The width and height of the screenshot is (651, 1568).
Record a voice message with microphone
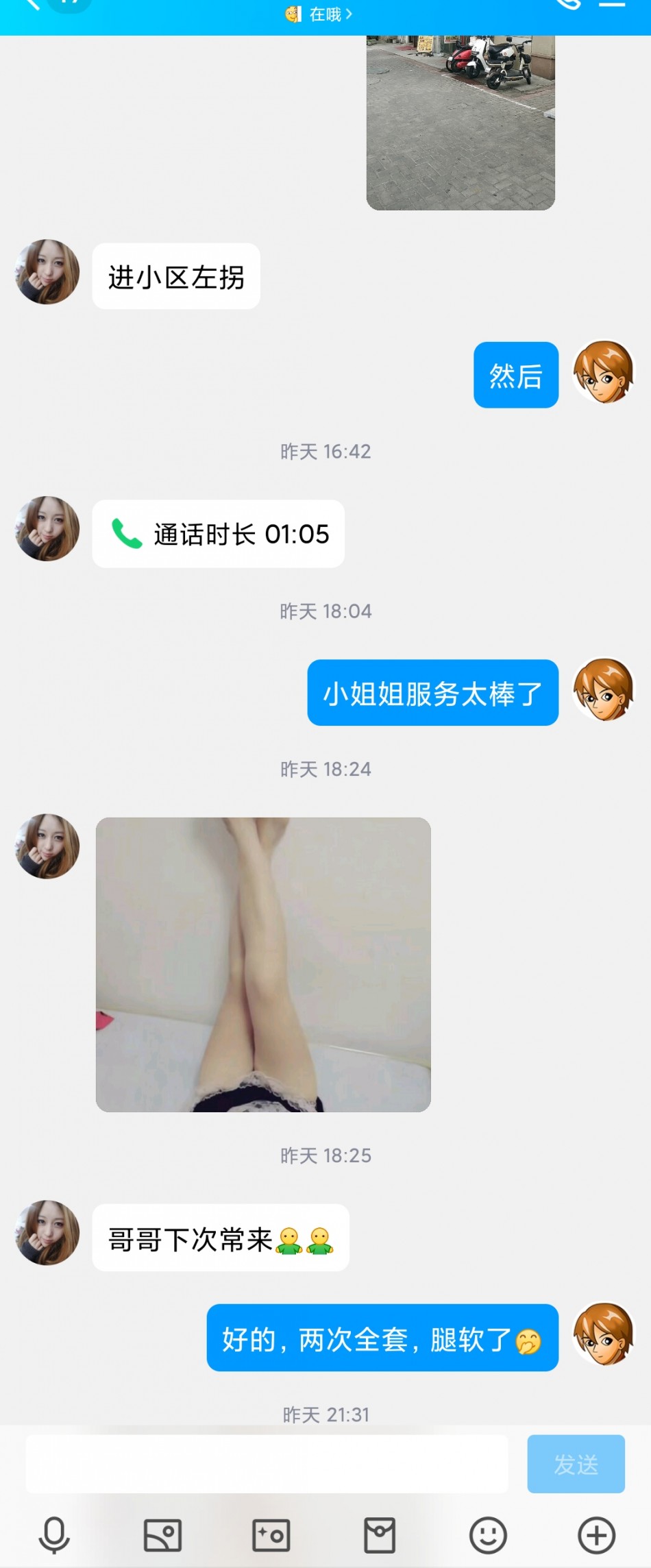[x=54, y=1535]
